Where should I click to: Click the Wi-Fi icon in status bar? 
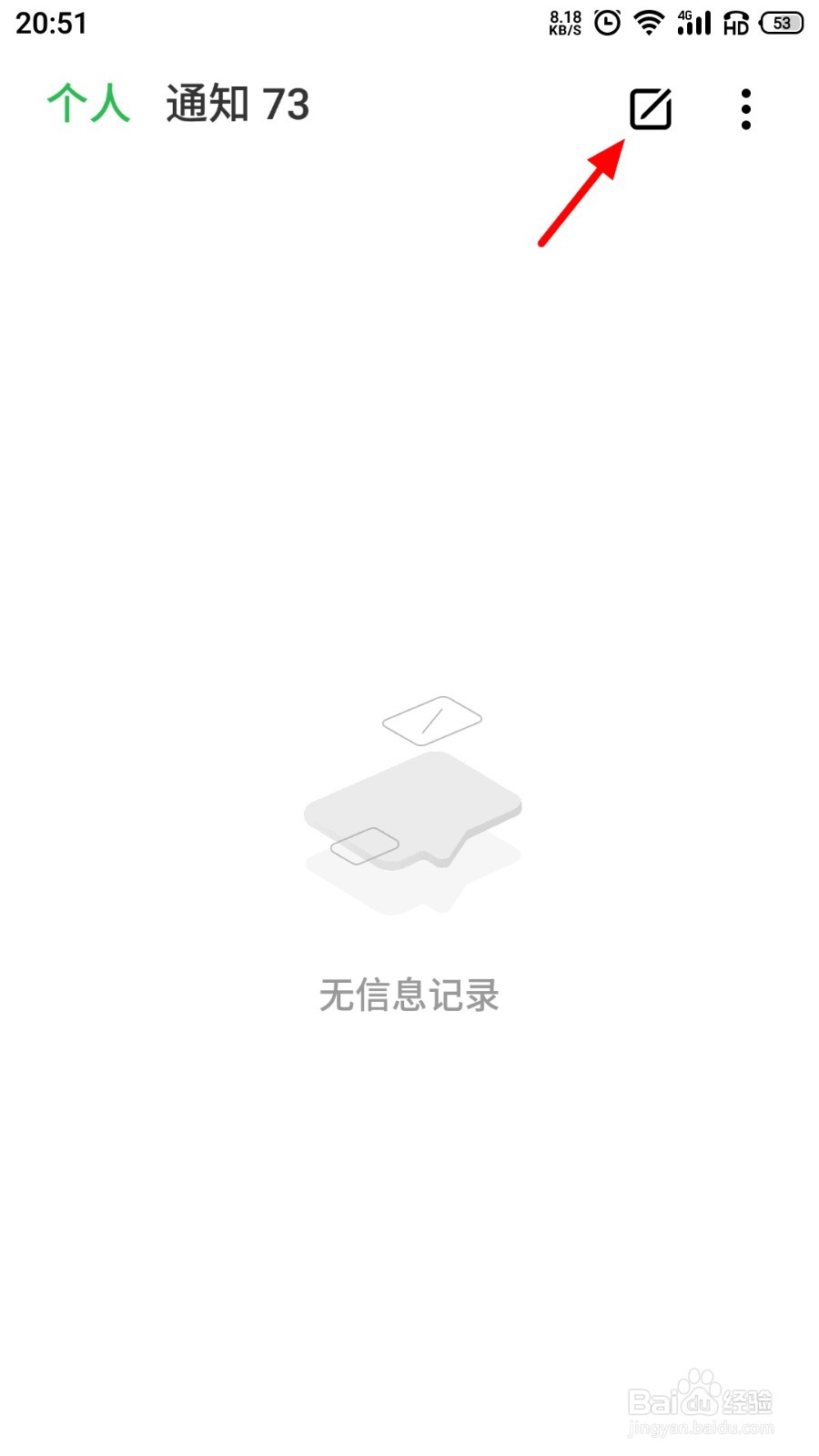click(648, 23)
